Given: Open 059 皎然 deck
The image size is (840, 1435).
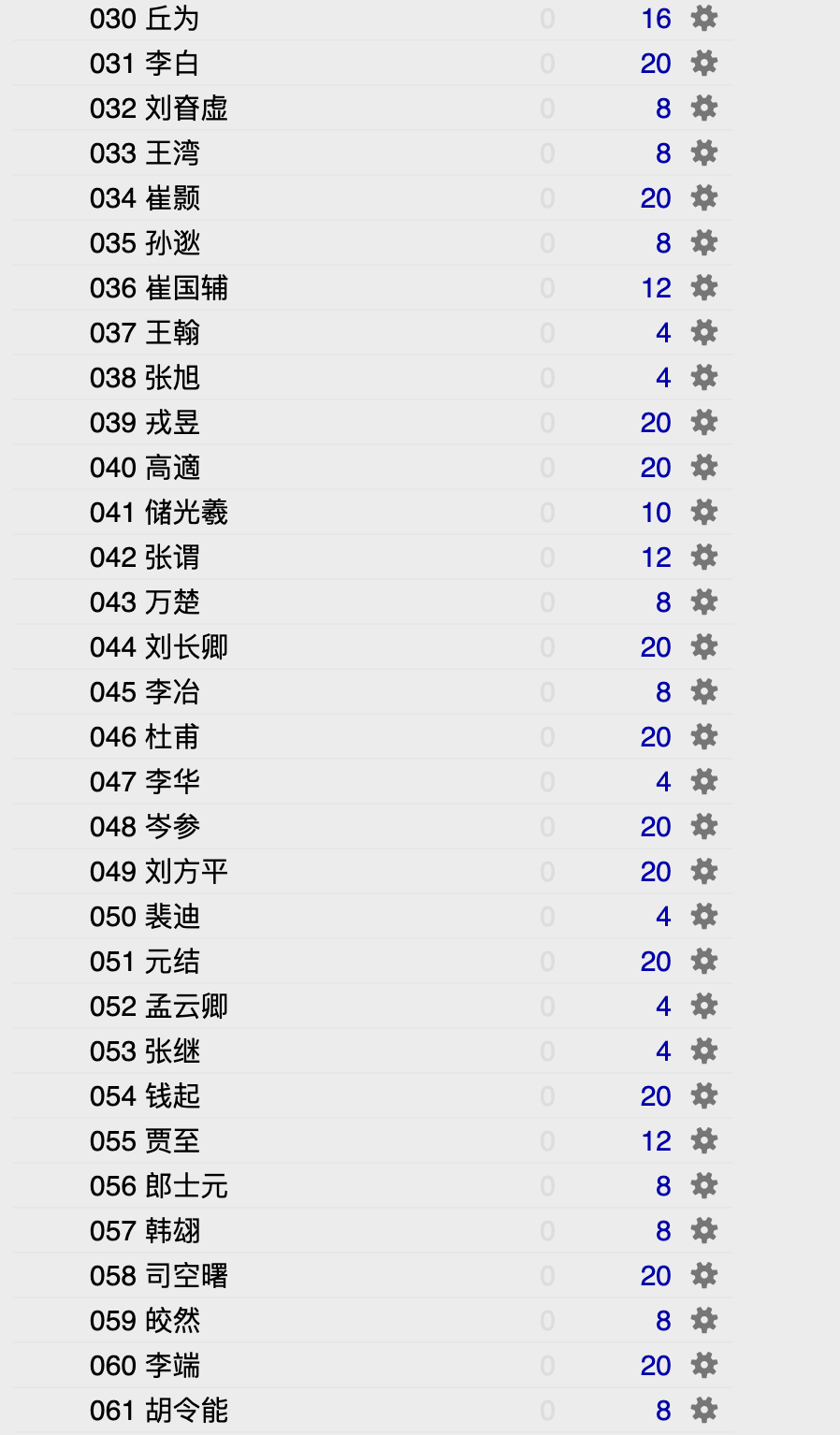Looking at the screenshot, I should click(145, 1321).
